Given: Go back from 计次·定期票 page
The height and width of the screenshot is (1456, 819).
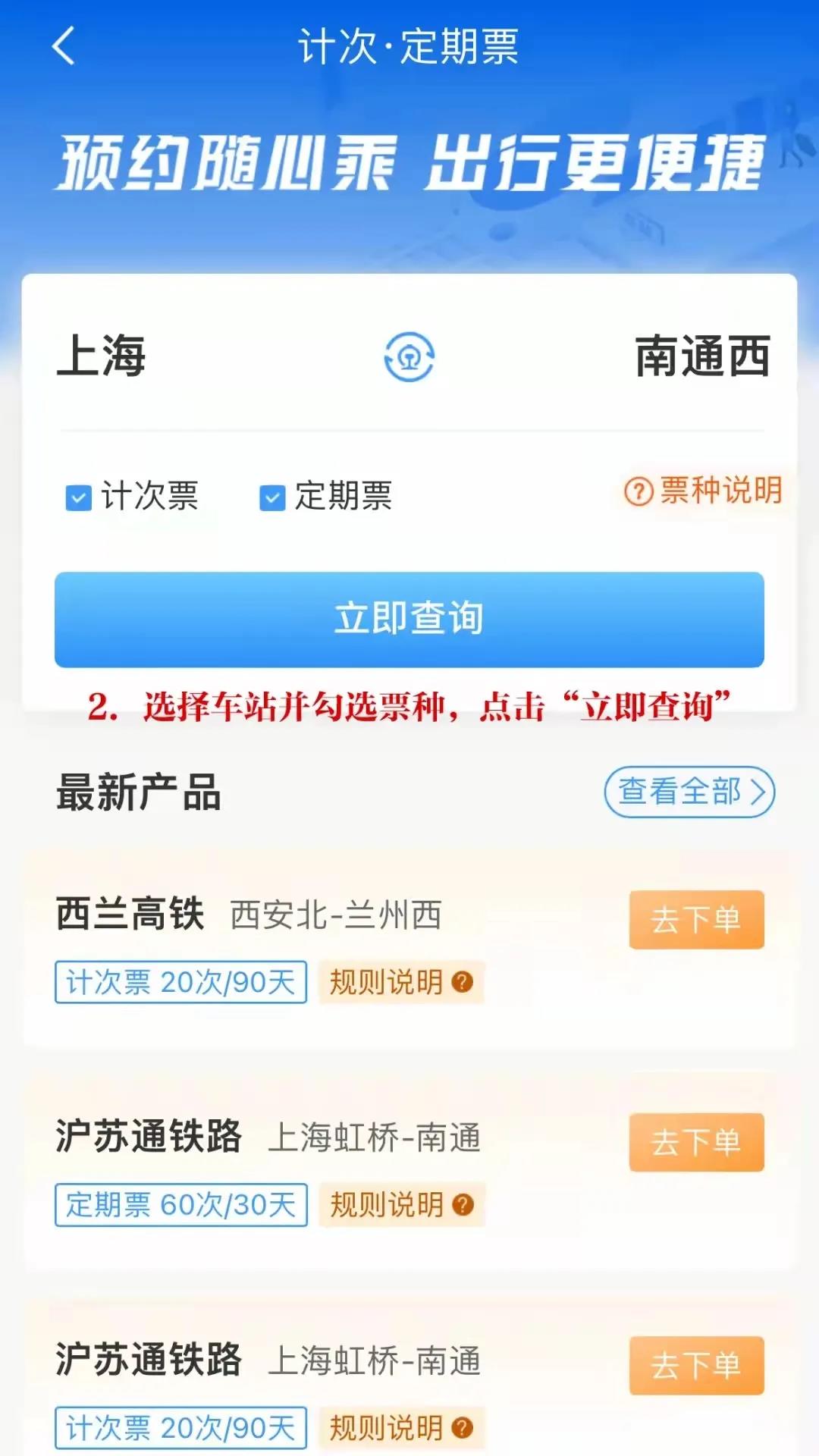Looking at the screenshot, I should [64, 46].
